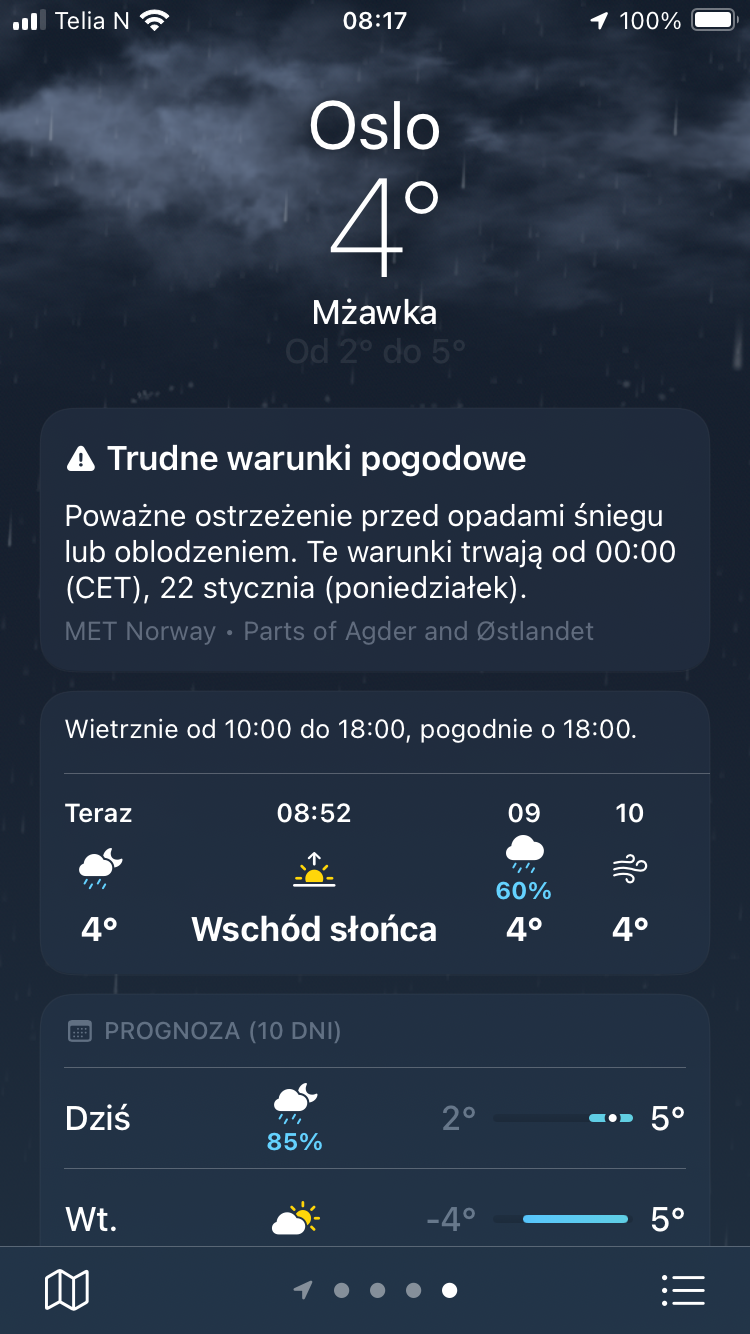This screenshot has width=750, height=1334.
Task: Open Tuesday's forecast row (Wt.)
Action: (x=375, y=1218)
